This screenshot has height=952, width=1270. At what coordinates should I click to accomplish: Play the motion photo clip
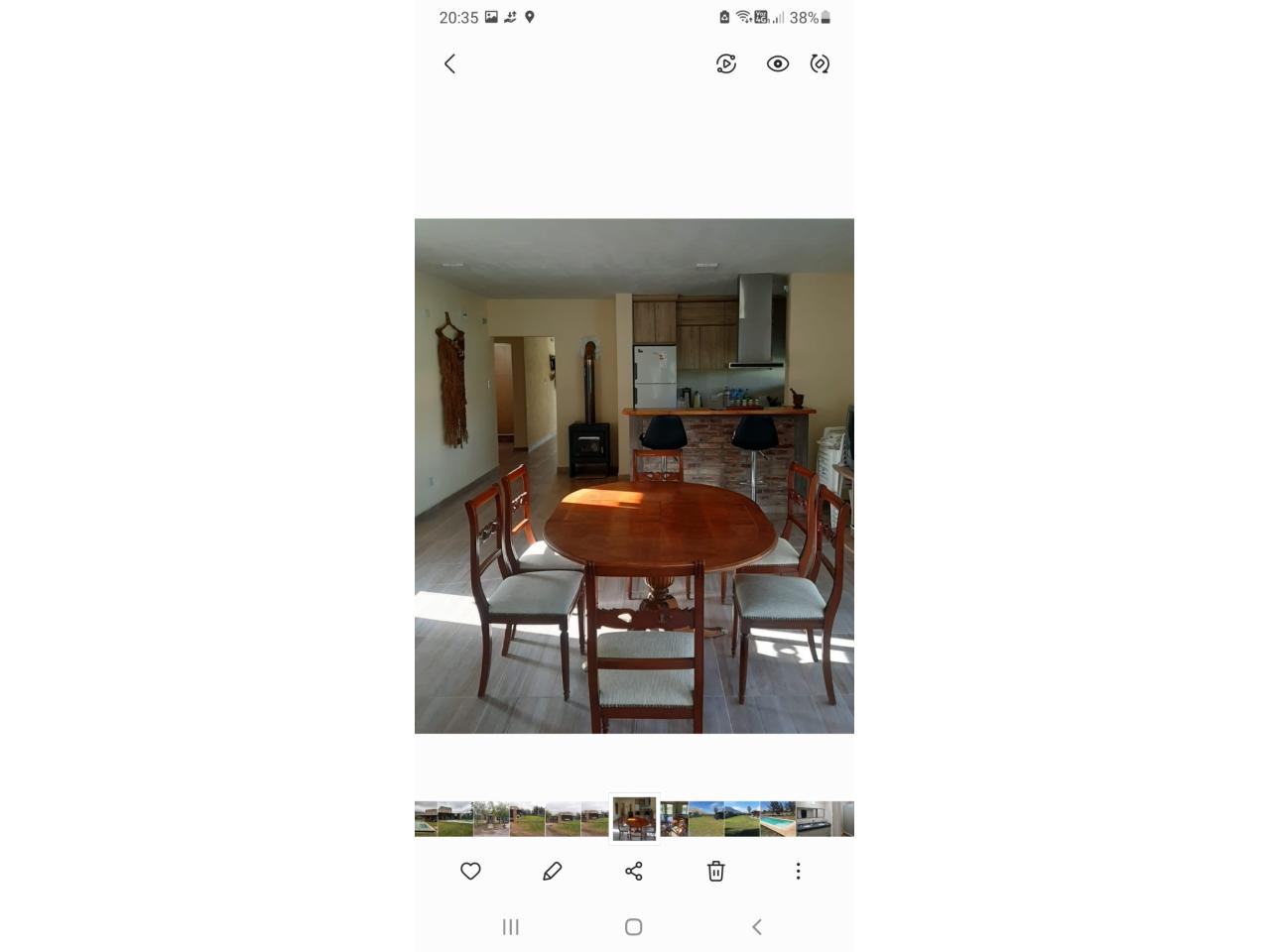pos(726,64)
